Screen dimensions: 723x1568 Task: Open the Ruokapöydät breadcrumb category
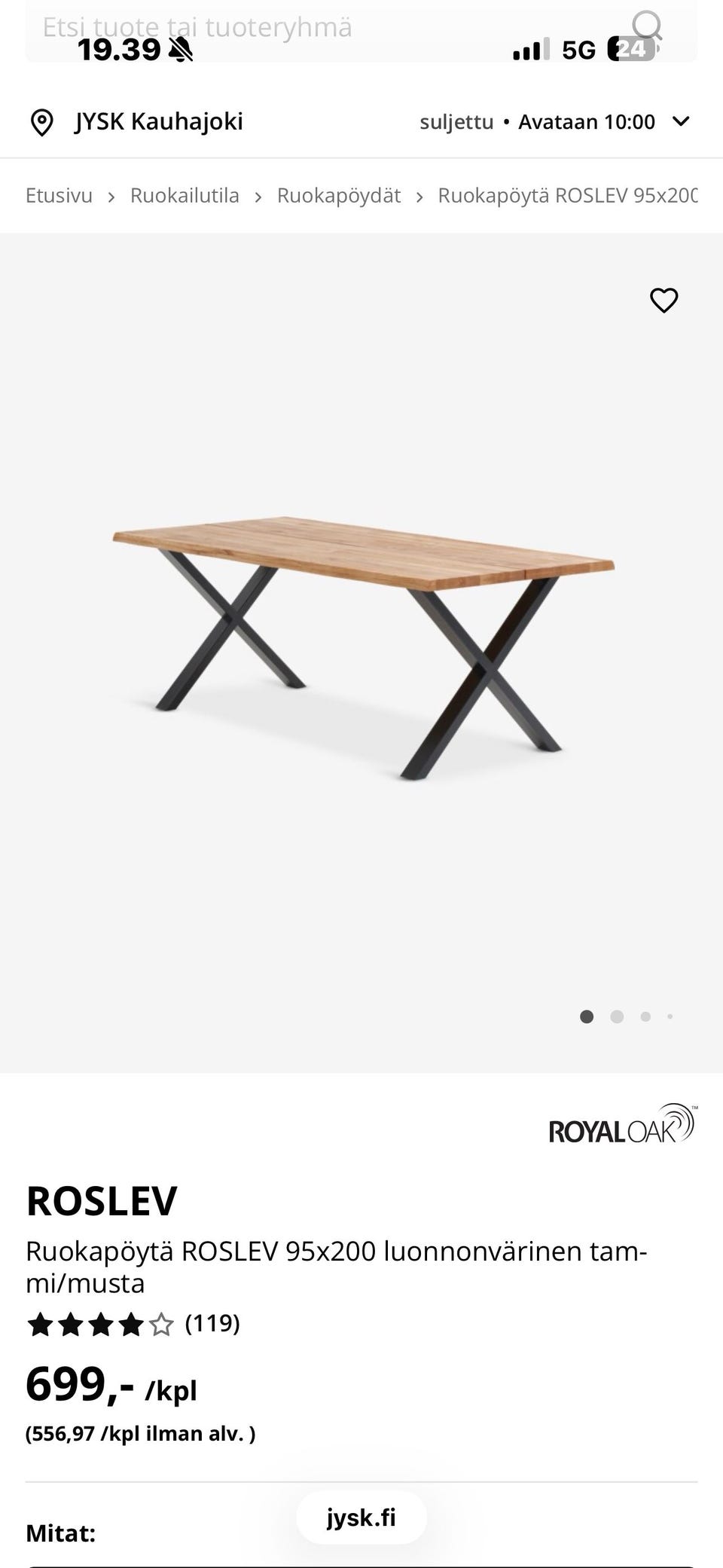pos(339,196)
